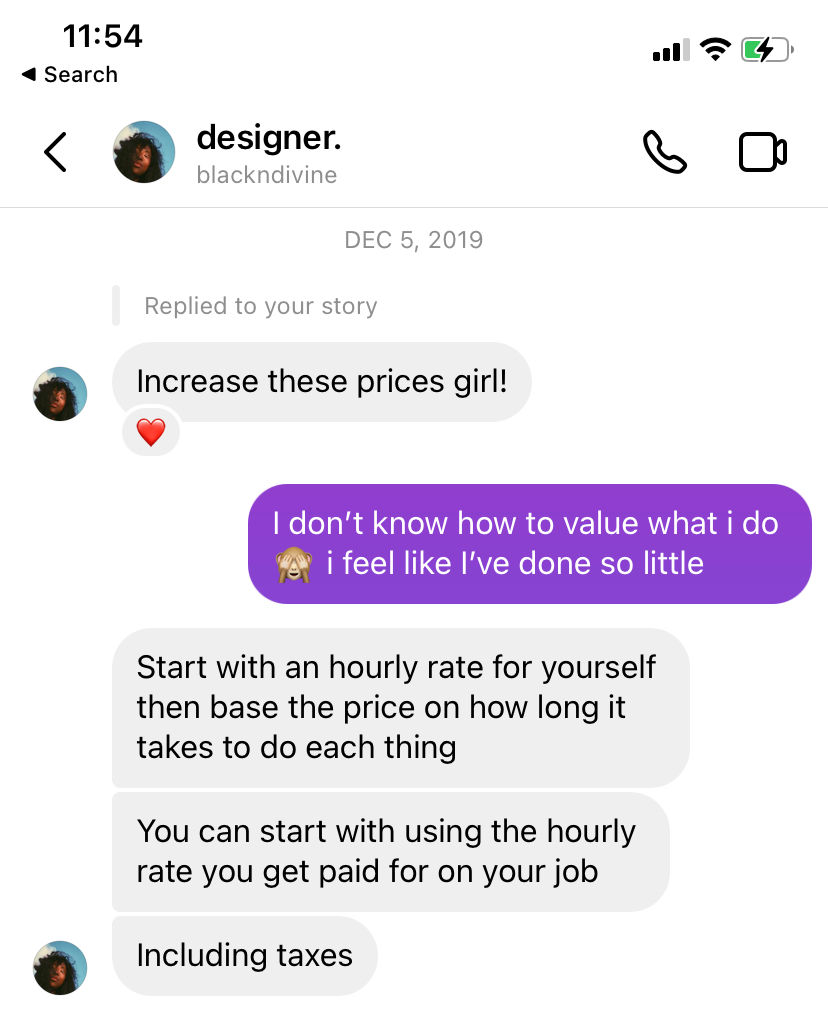Tap the avatar beside 'Including taxes'
The width and height of the screenshot is (828, 1009).
click(60, 966)
